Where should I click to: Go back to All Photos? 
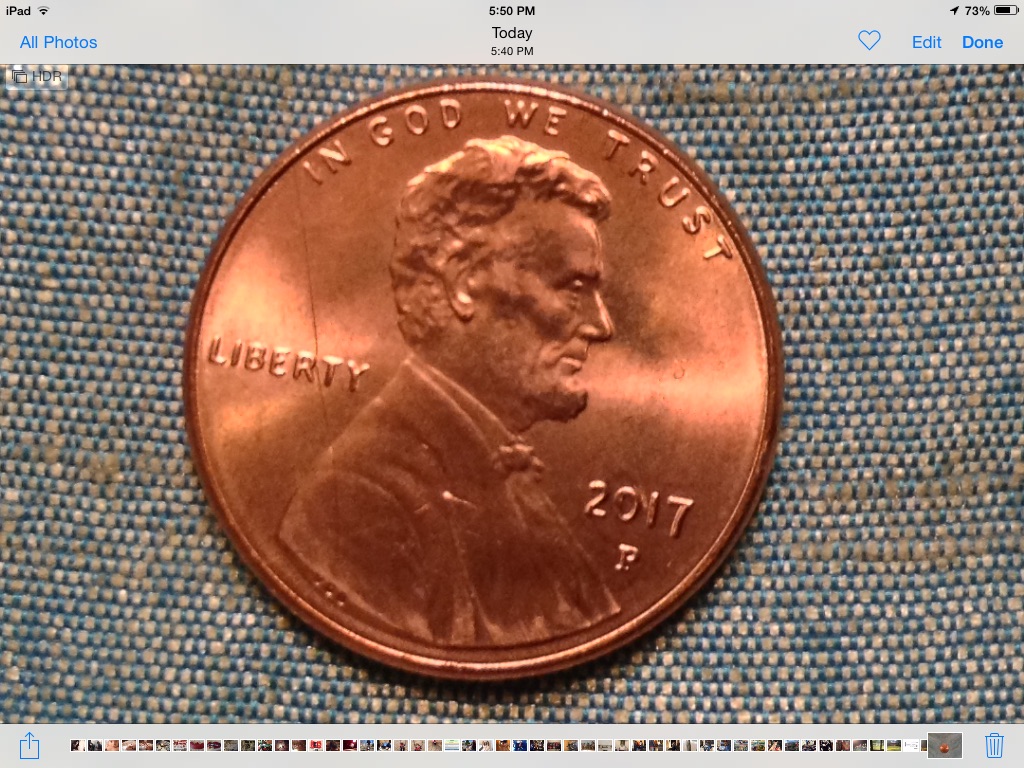(58, 42)
